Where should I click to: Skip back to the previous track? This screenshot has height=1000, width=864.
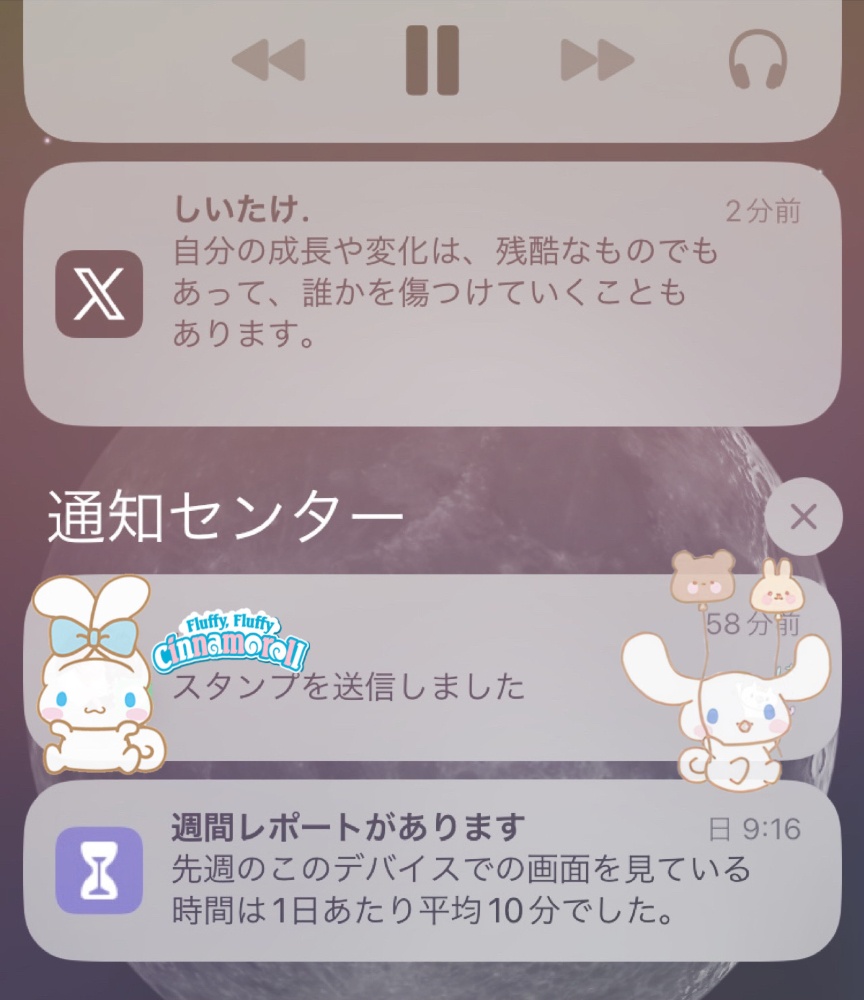pos(267,60)
